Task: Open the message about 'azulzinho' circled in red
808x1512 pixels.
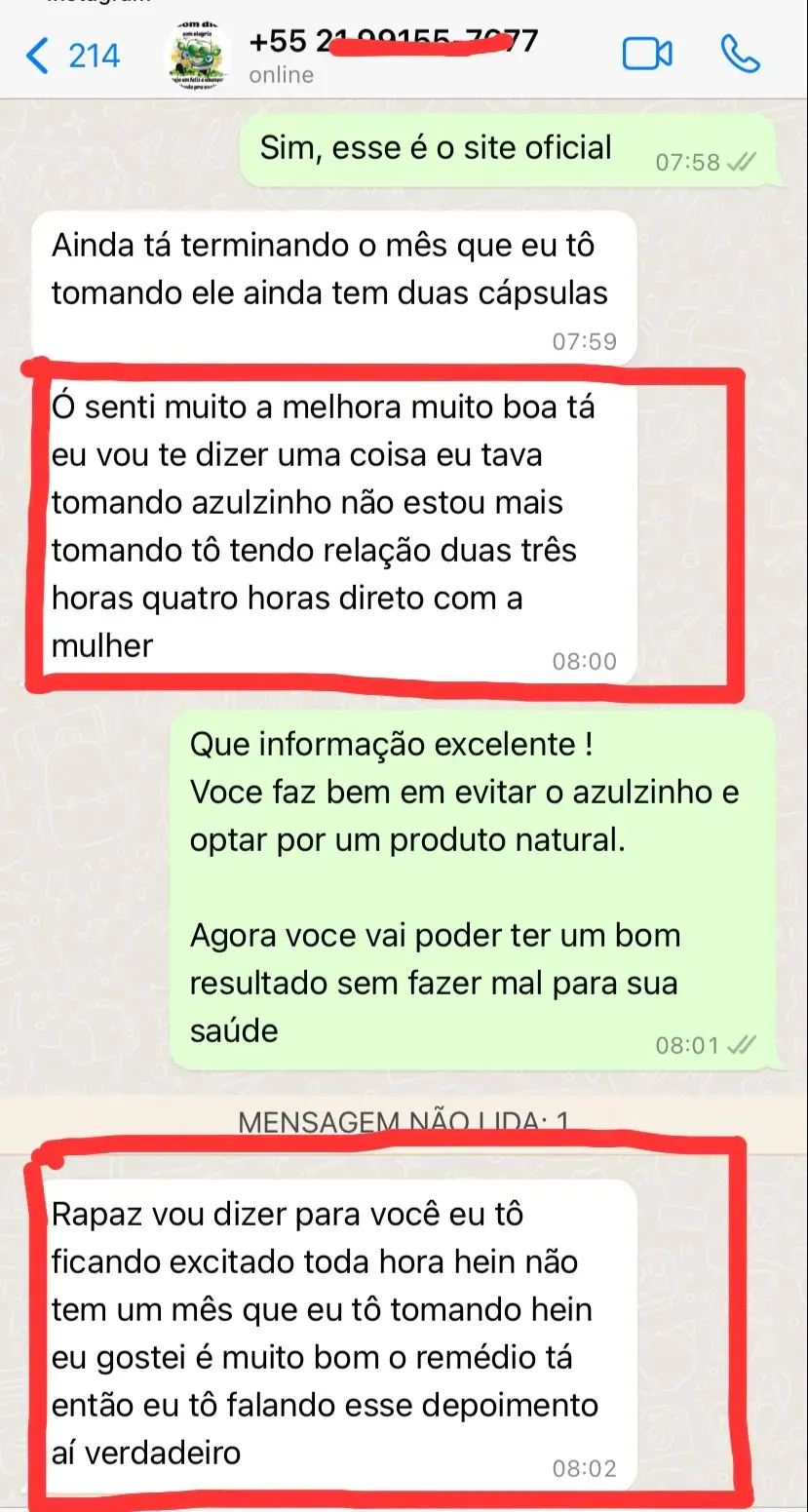Action: pyautogui.click(x=341, y=526)
